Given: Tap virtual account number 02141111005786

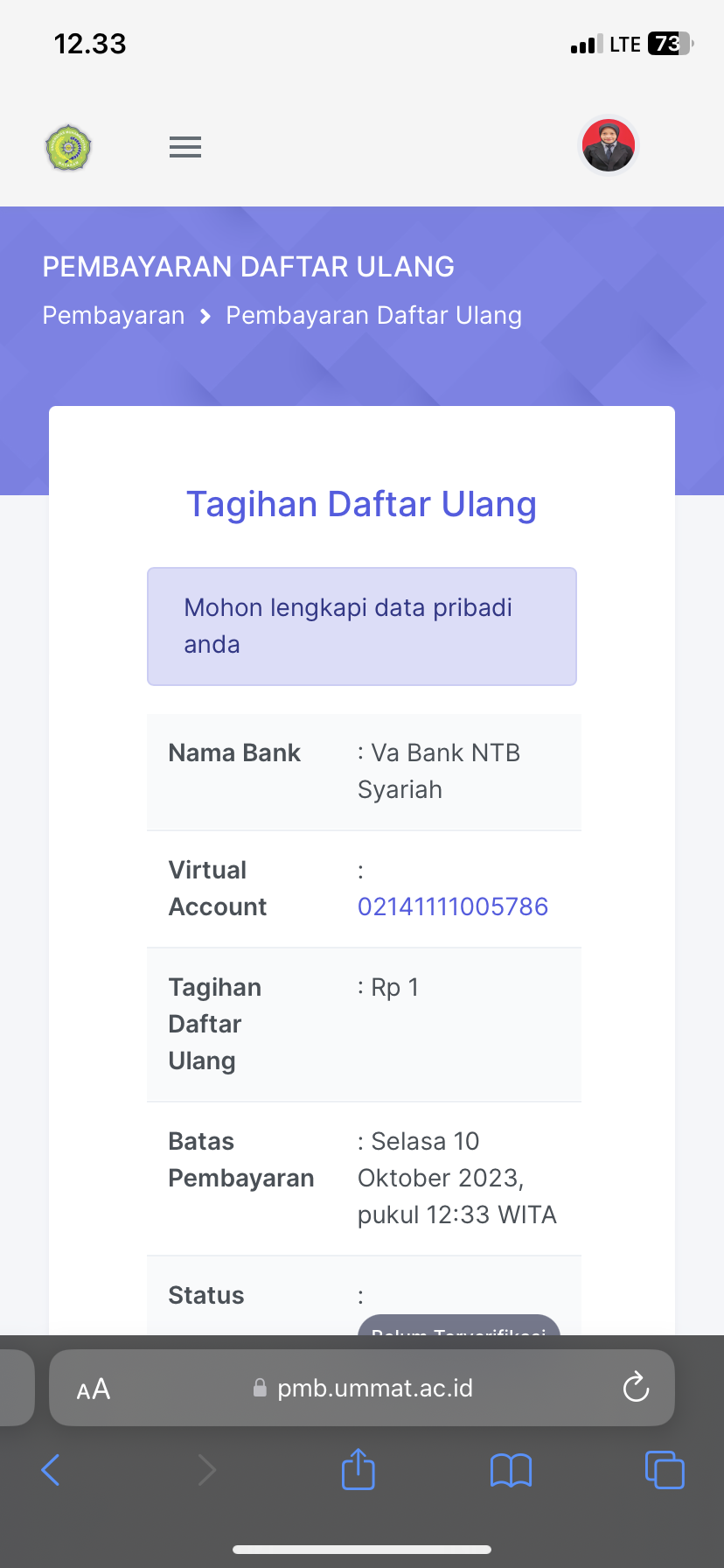Looking at the screenshot, I should coord(453,906).
